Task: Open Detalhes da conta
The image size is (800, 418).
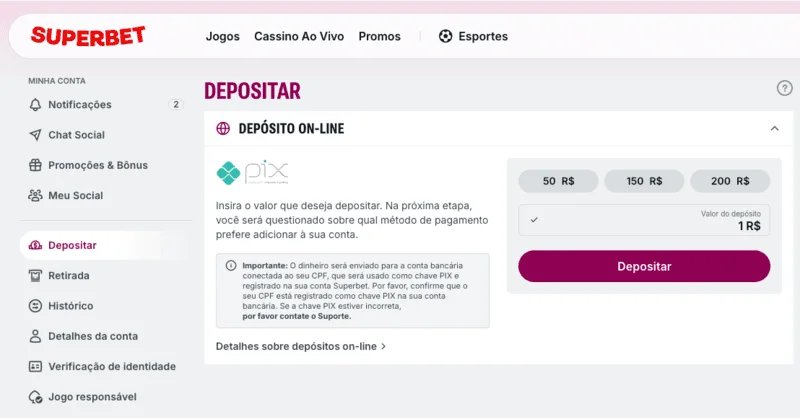Action: 93,336
